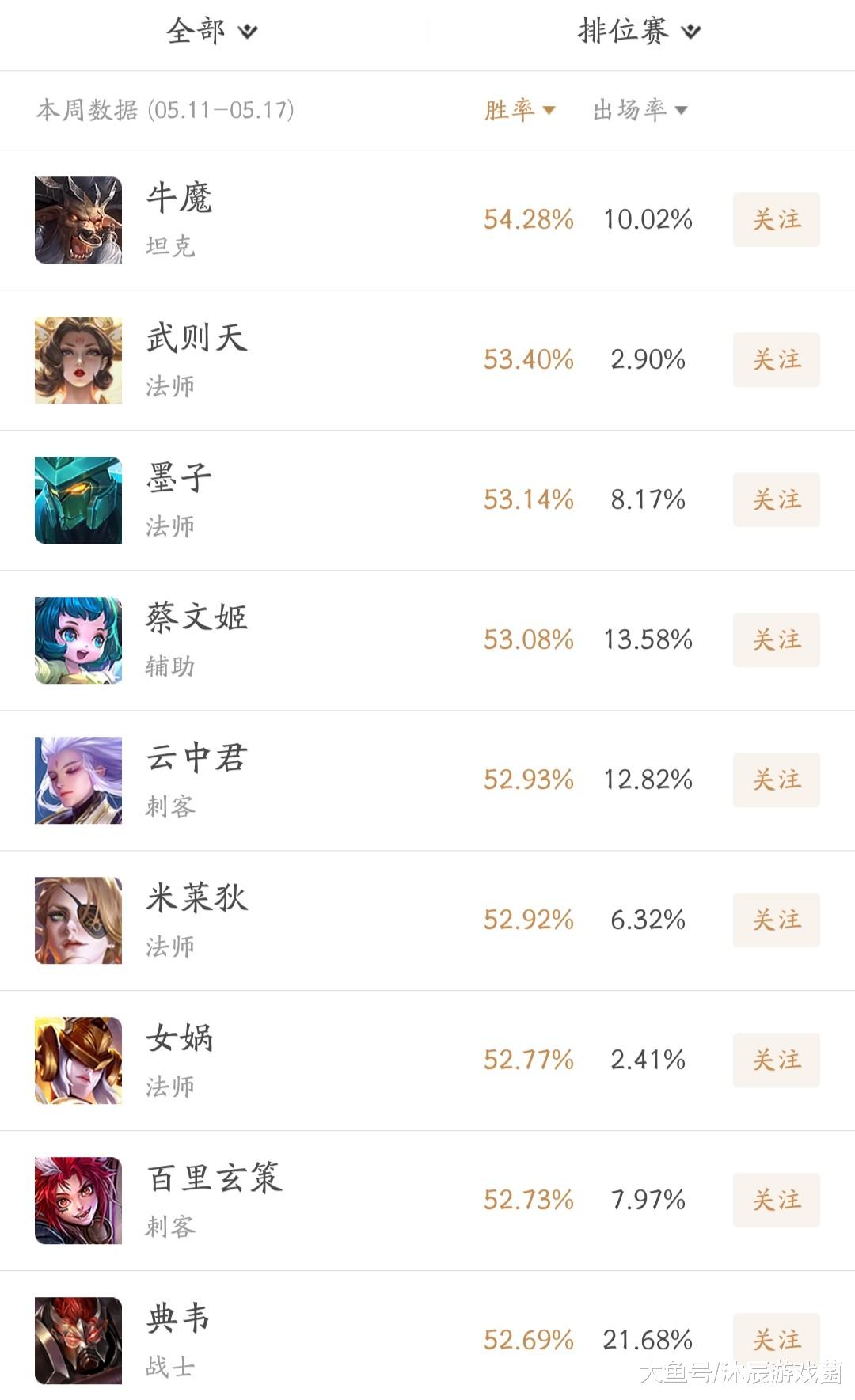
Task: Sort the list by 出场率
Action: point(640,110)
